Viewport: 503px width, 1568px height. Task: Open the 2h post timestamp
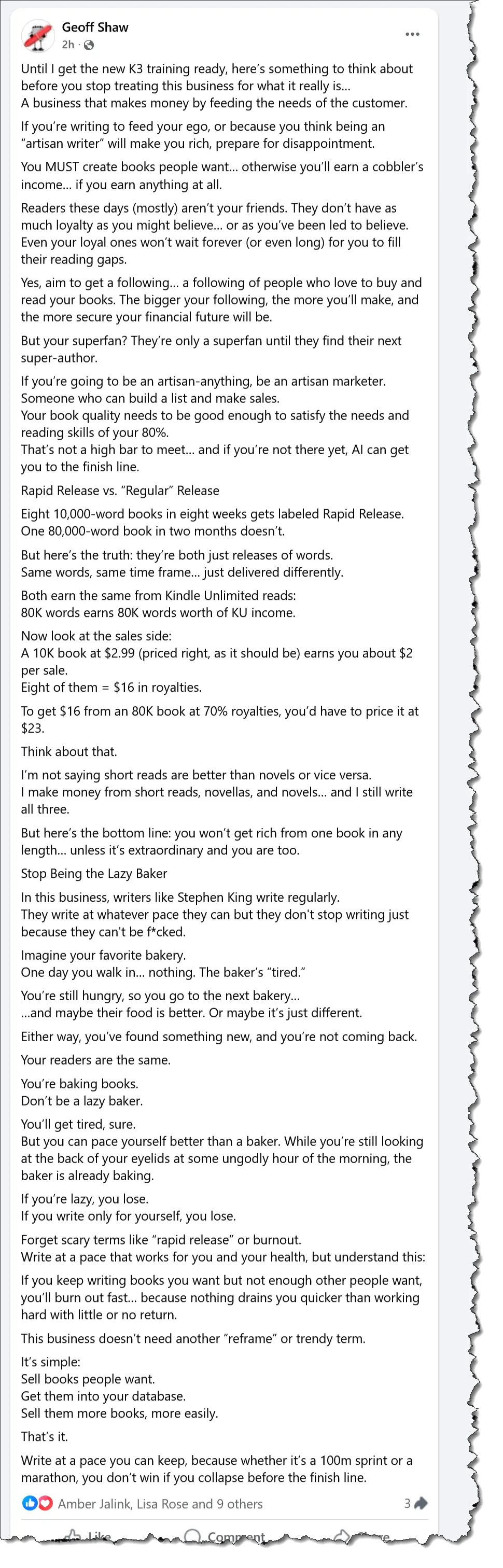67,45
